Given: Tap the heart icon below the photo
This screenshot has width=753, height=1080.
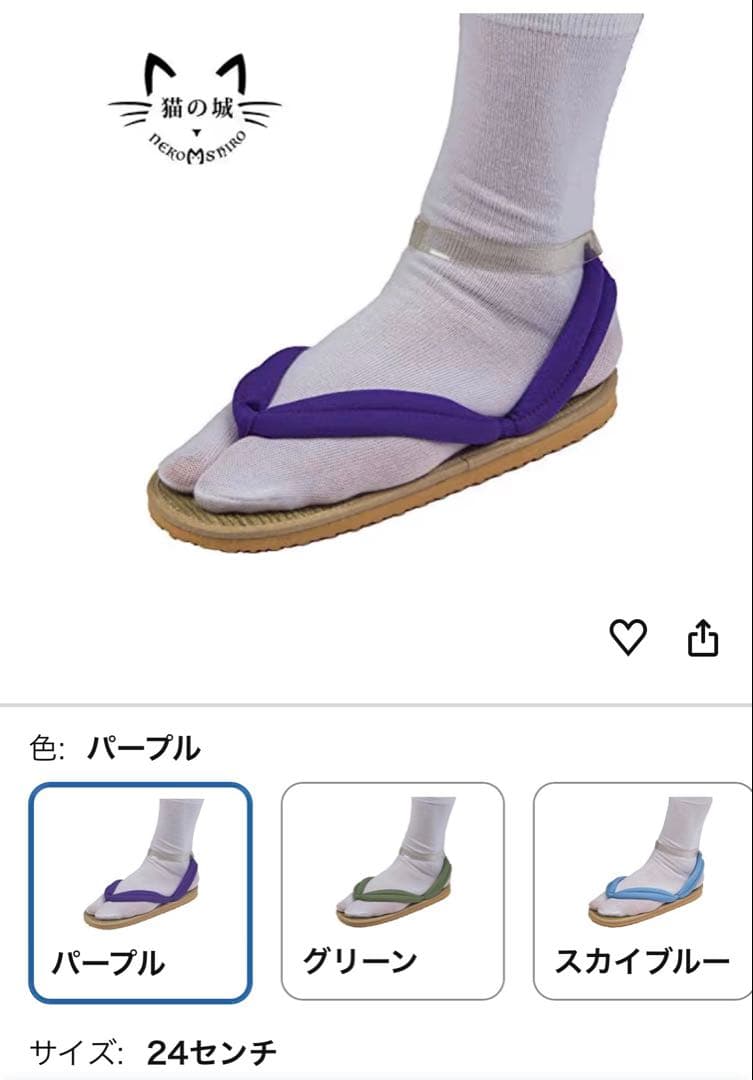Looking at the screenshot, I should (628, 635).
